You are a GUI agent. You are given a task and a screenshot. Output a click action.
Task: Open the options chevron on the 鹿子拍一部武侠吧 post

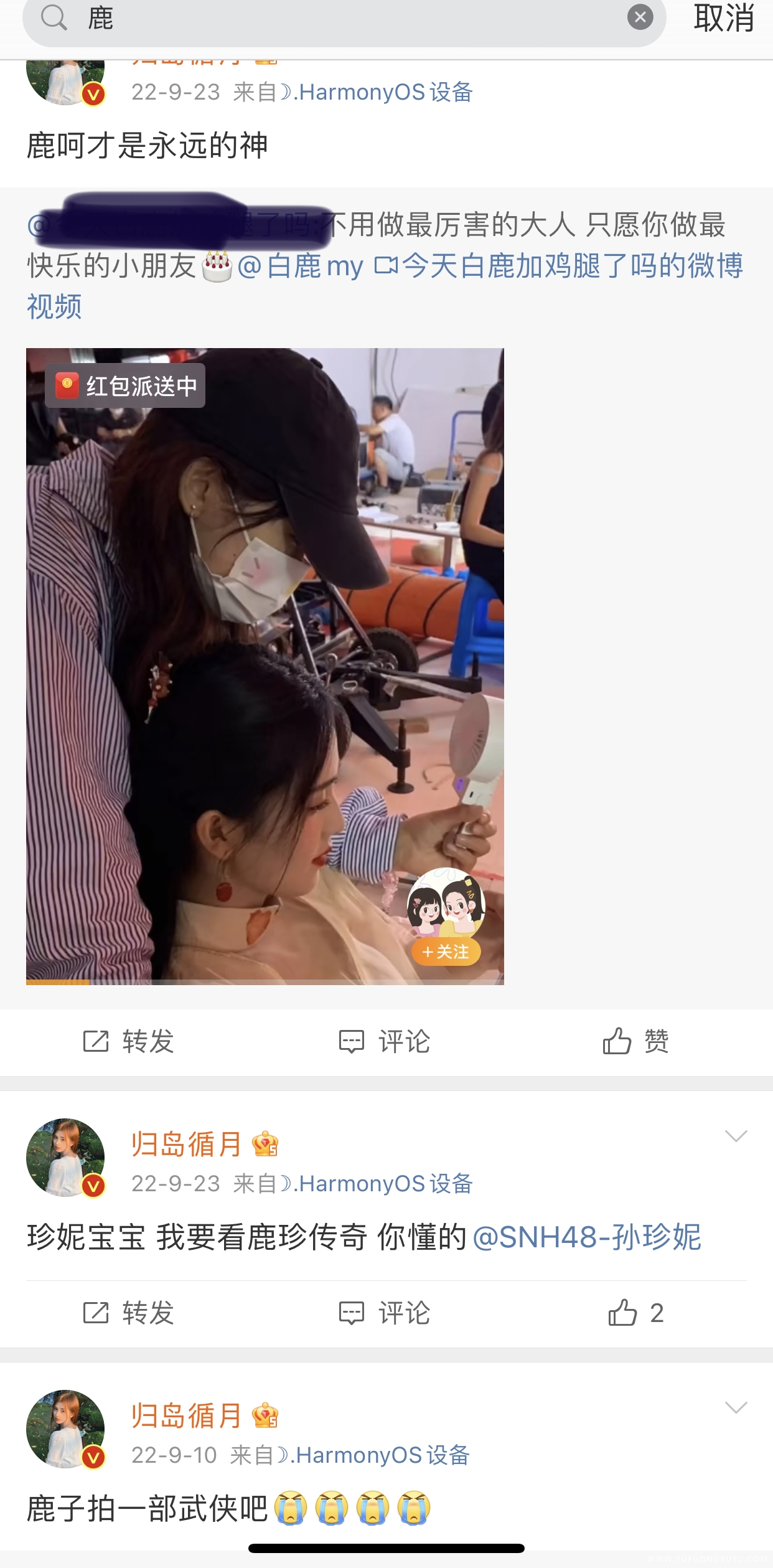click(x=736, y=1408)
